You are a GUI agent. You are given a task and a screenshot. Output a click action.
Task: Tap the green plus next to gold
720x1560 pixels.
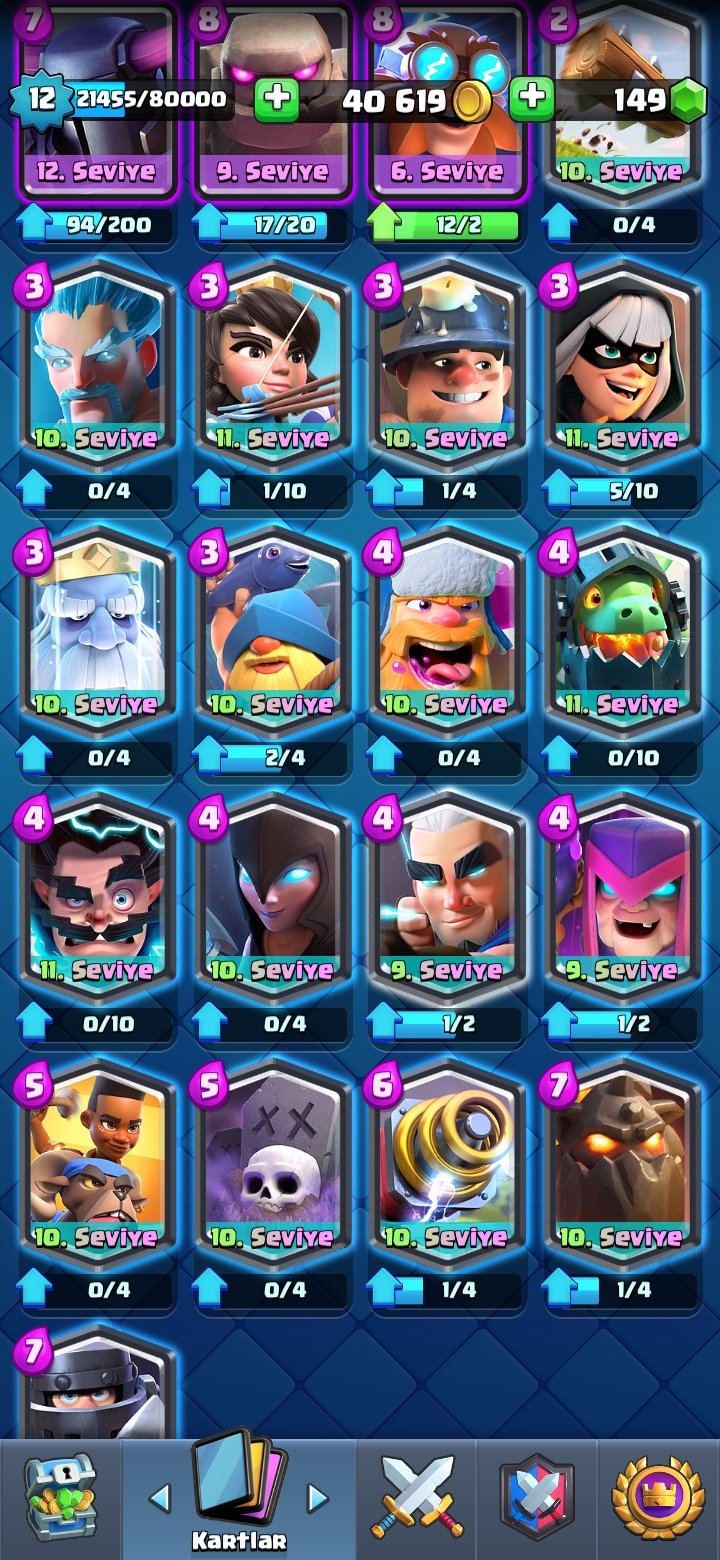pos(276,99)
